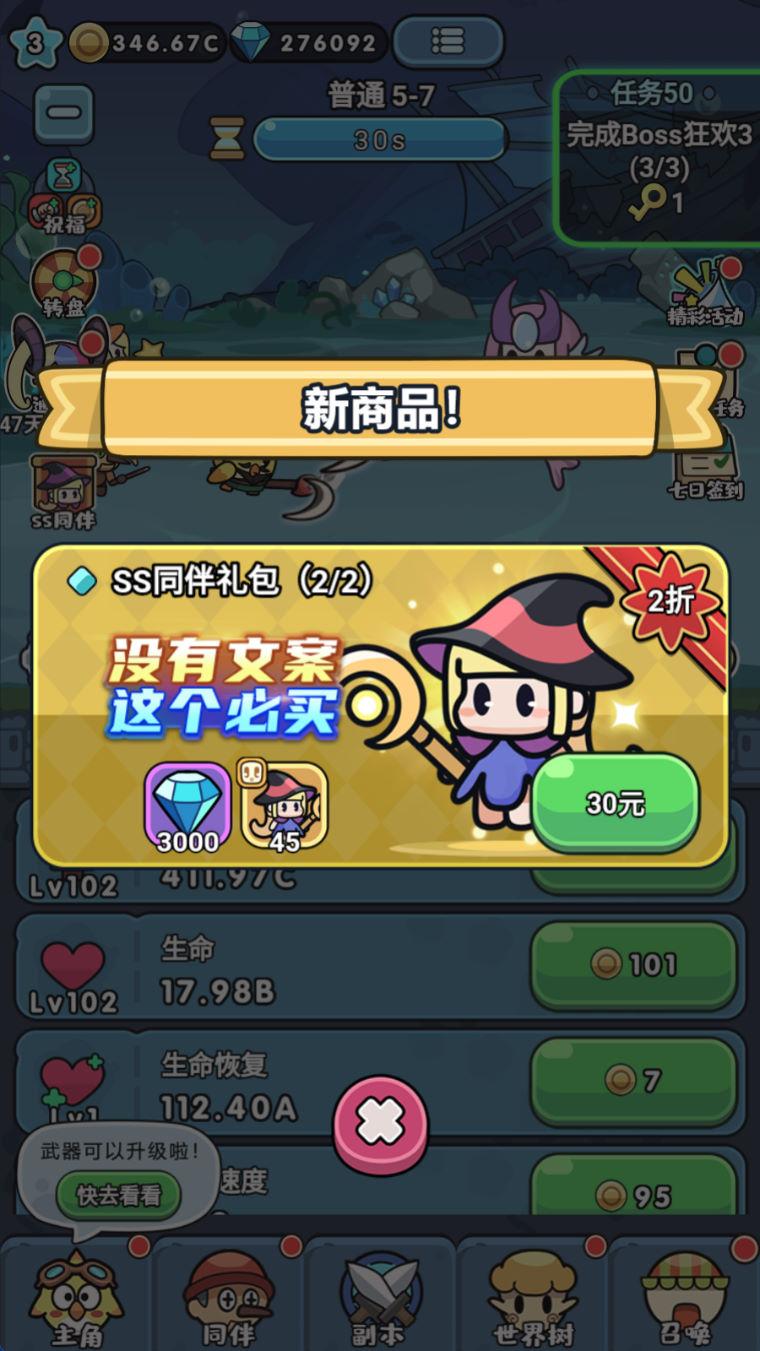Open the ss同伴 offer icon
Image resolution: width=760 pixels, height=1351 pixels.
point(64,492)
